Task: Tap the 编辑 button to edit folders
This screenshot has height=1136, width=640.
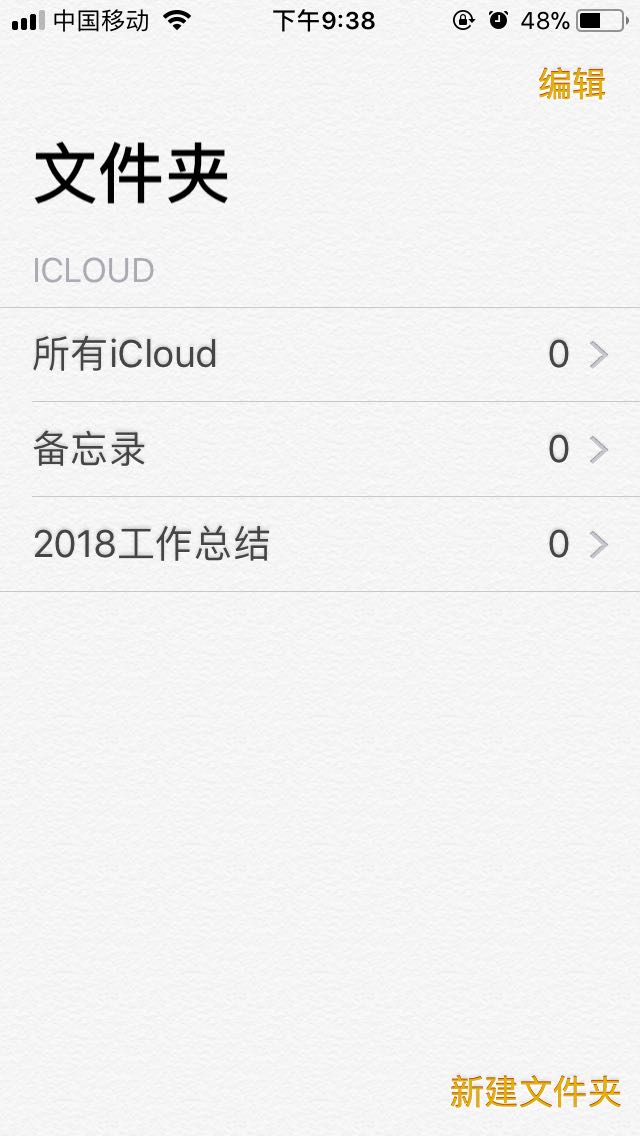Action: (572, 84)
